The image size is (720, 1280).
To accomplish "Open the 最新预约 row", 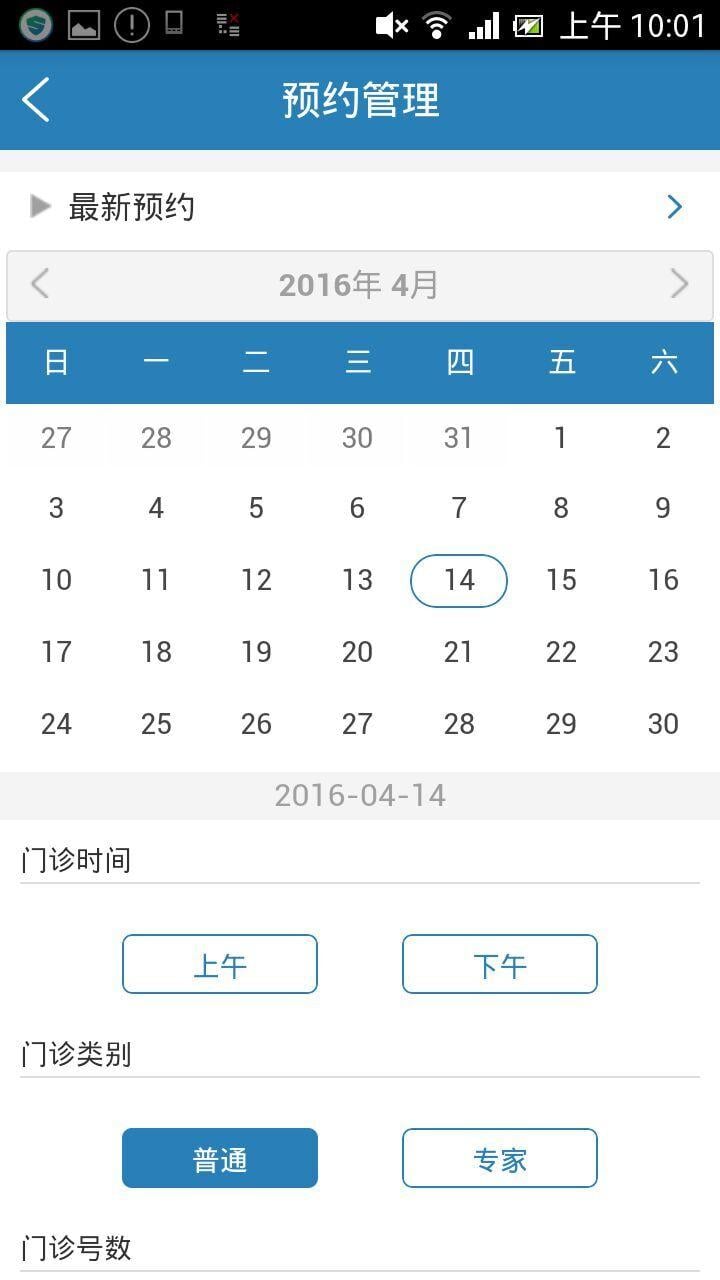I will point(360,207).
